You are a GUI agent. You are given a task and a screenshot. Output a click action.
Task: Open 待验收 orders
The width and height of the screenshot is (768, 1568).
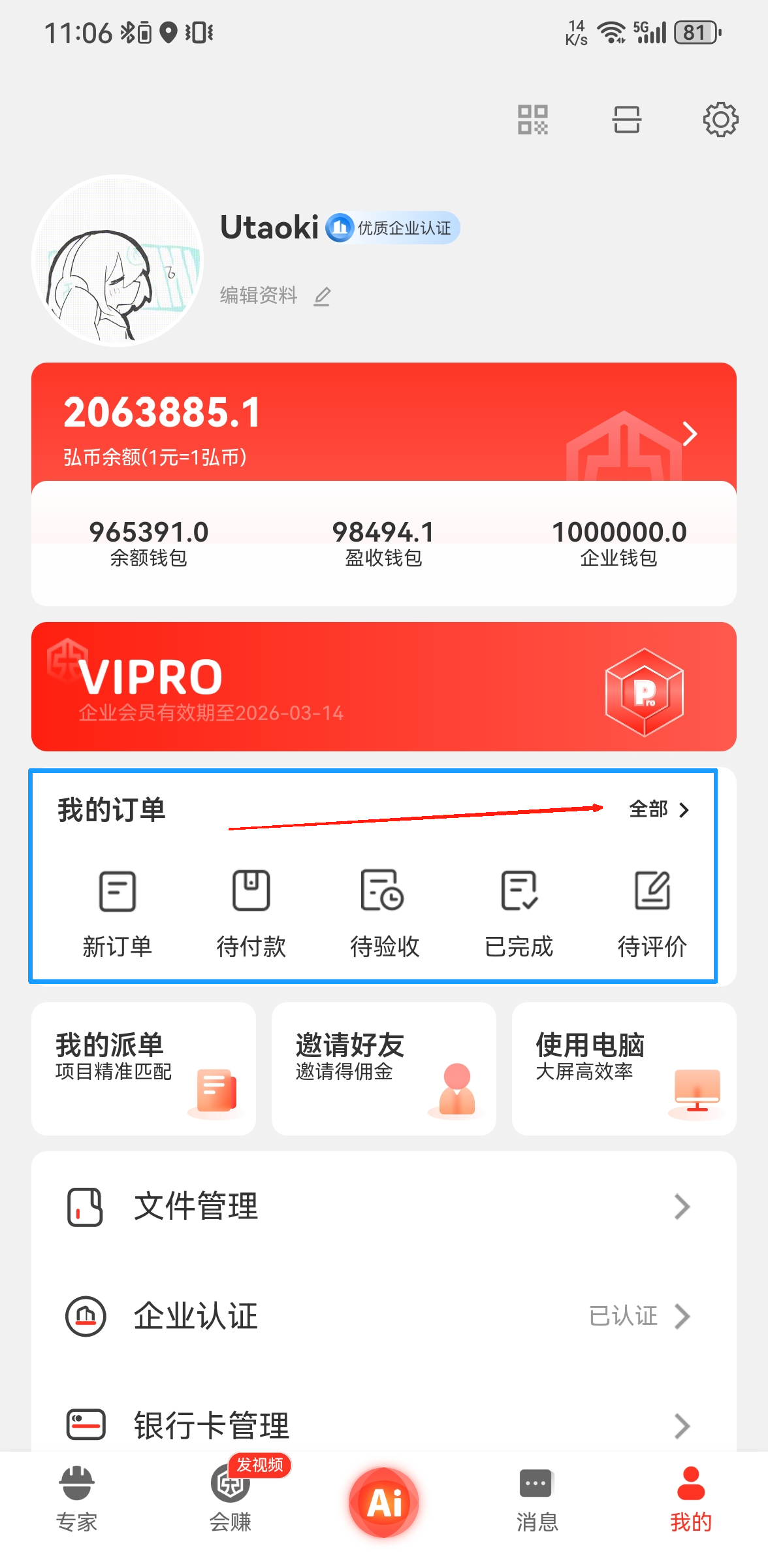click(385, 911)
